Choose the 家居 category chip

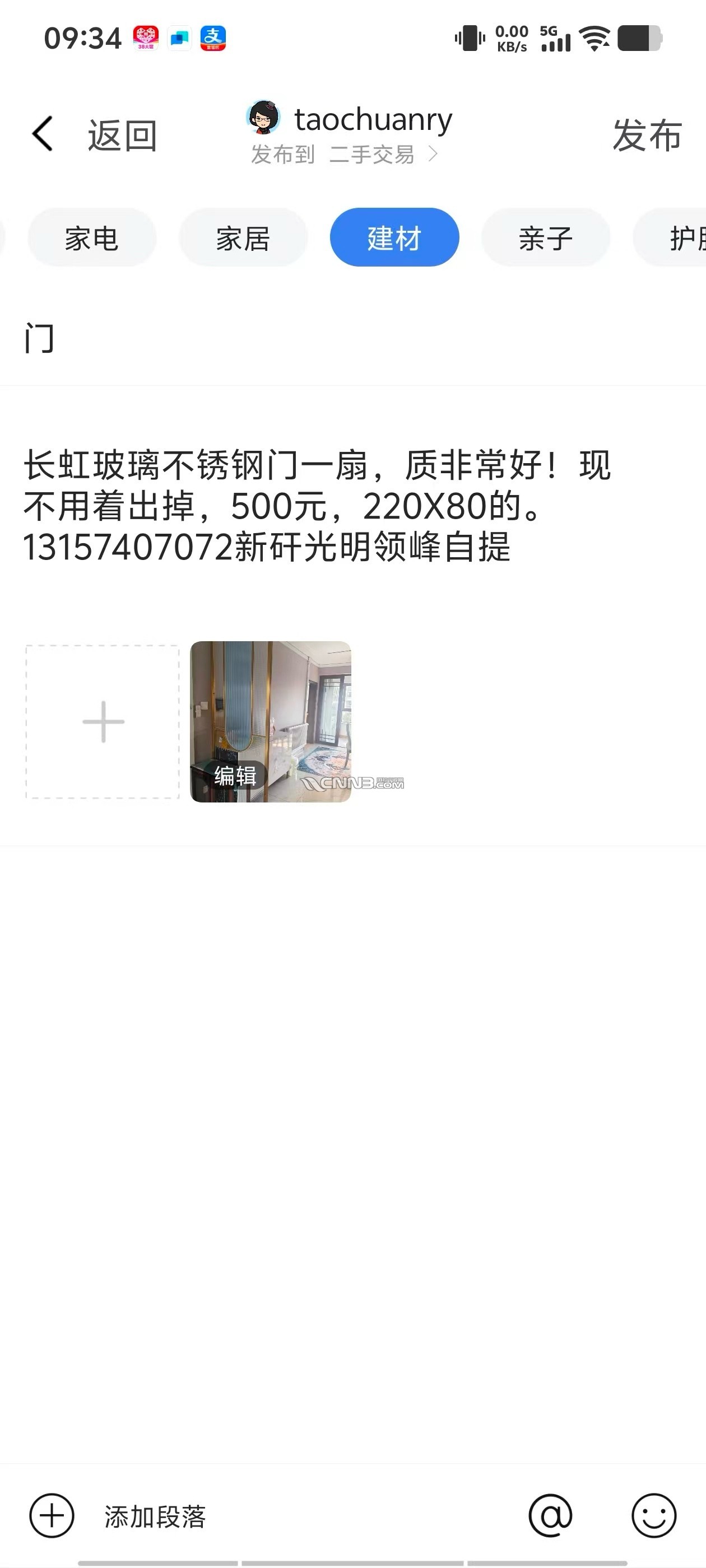pyautogui.click(x=243, y=237)
